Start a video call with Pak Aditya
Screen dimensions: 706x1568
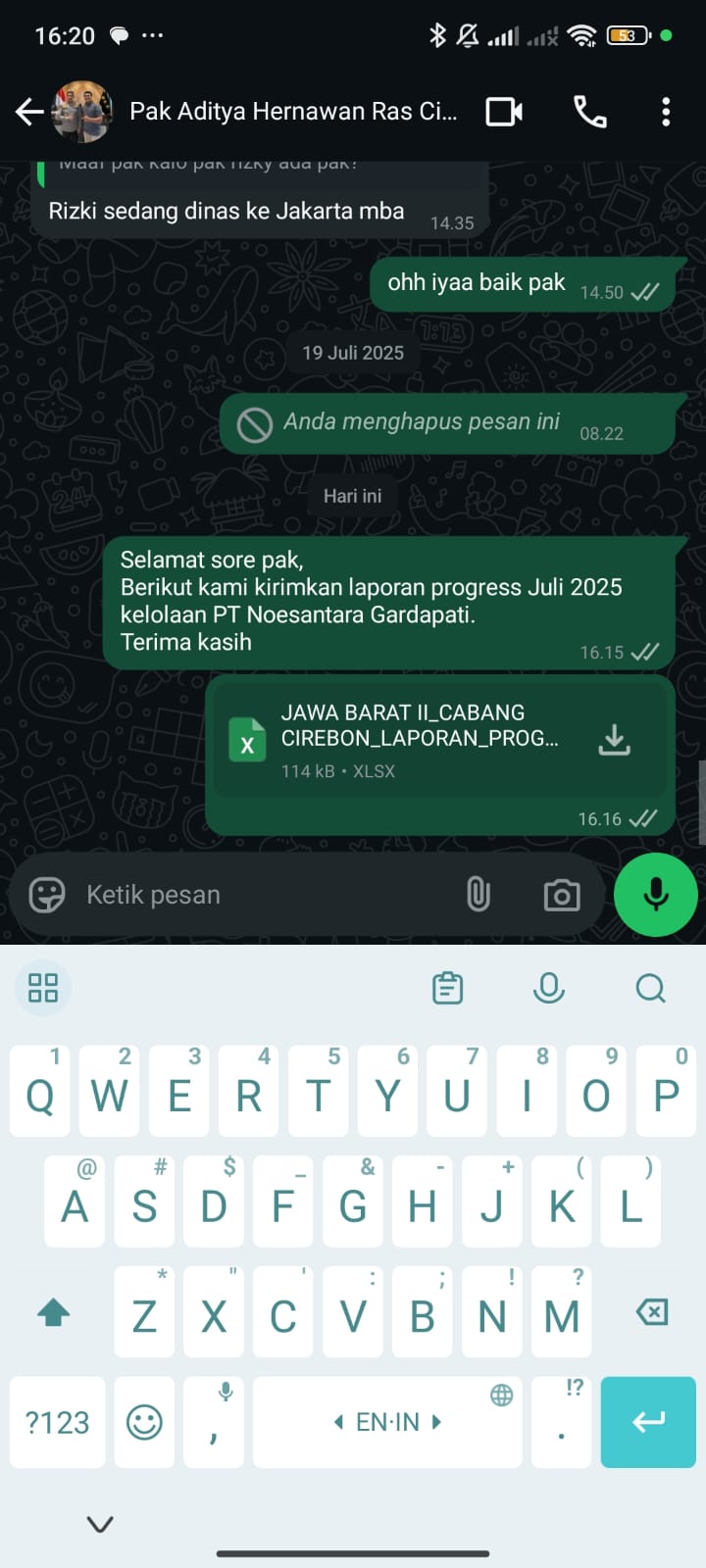click(x=504, y=112)
